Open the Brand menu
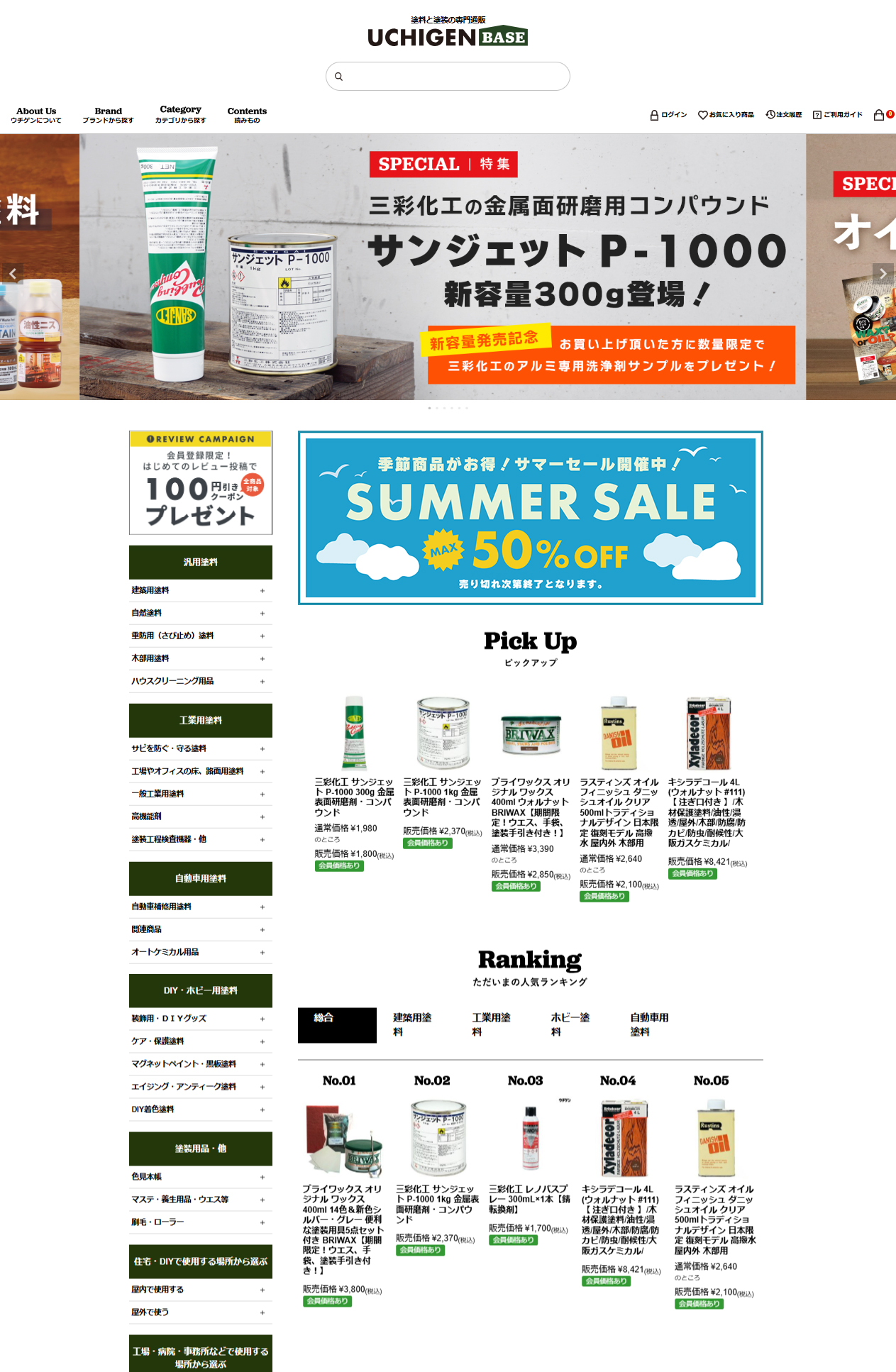 point(108,115)
